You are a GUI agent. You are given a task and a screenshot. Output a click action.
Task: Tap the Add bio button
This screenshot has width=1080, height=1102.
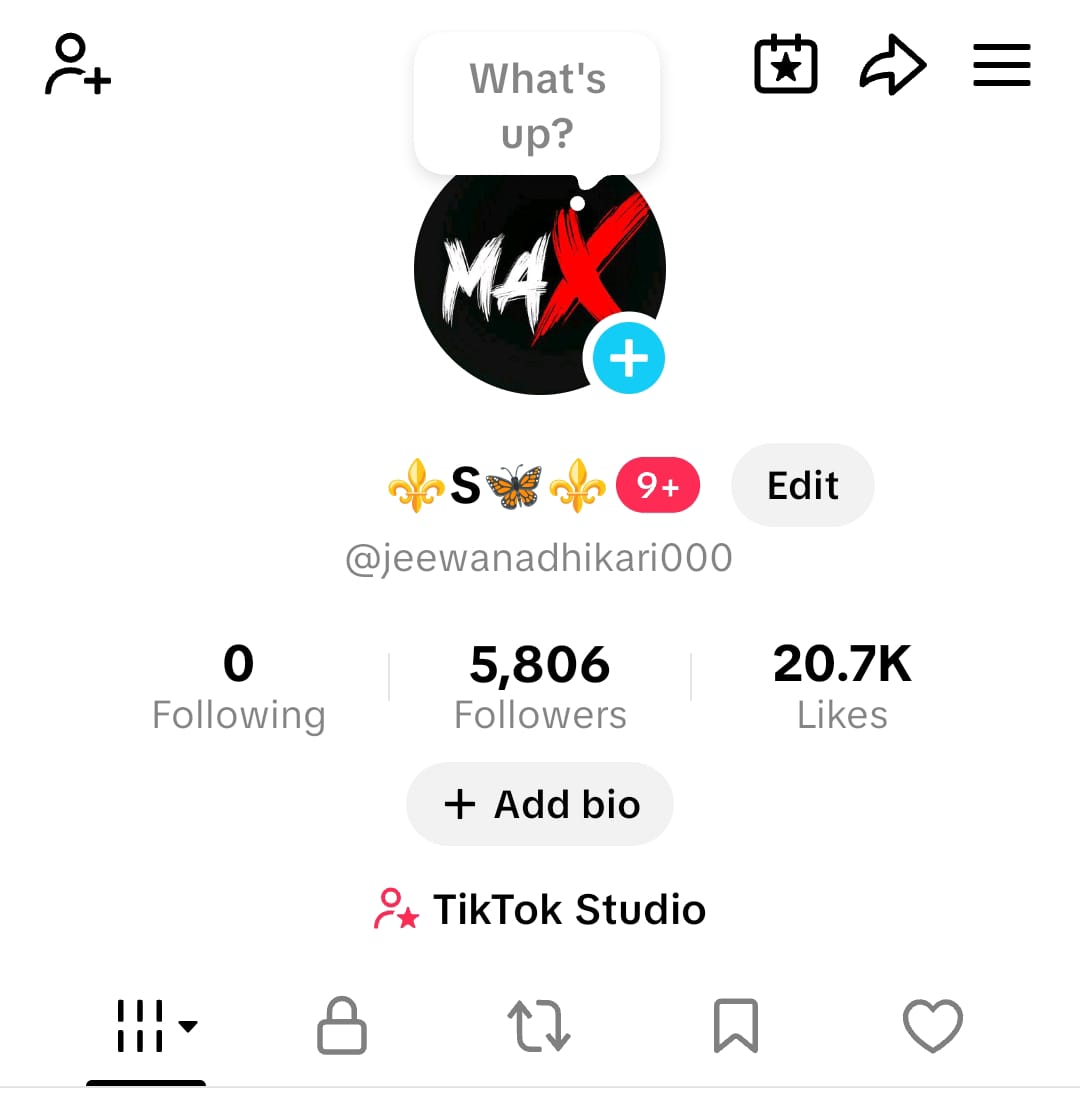click(x=539, y=803)
